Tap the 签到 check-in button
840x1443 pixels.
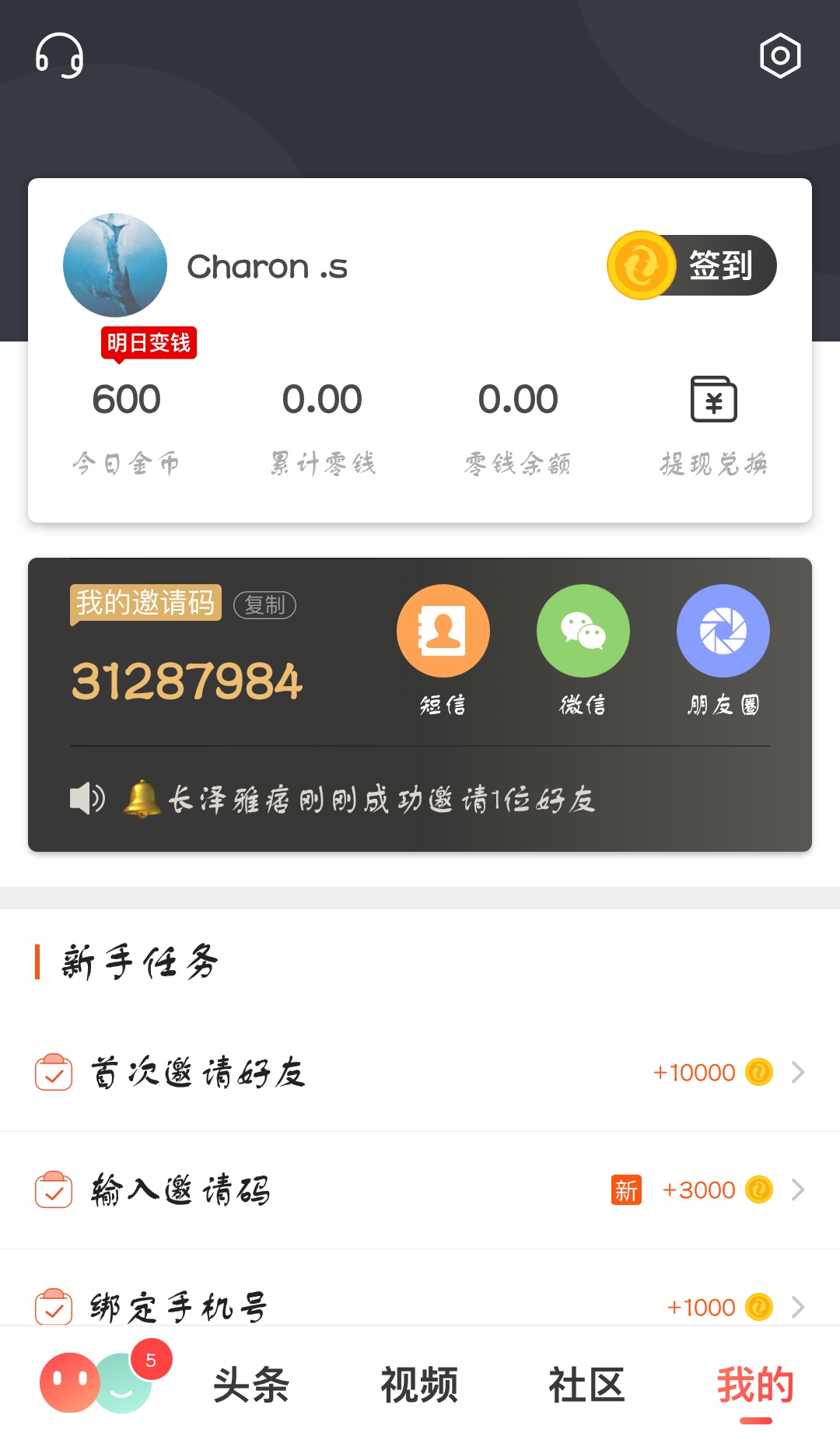(x=691, y=265)
